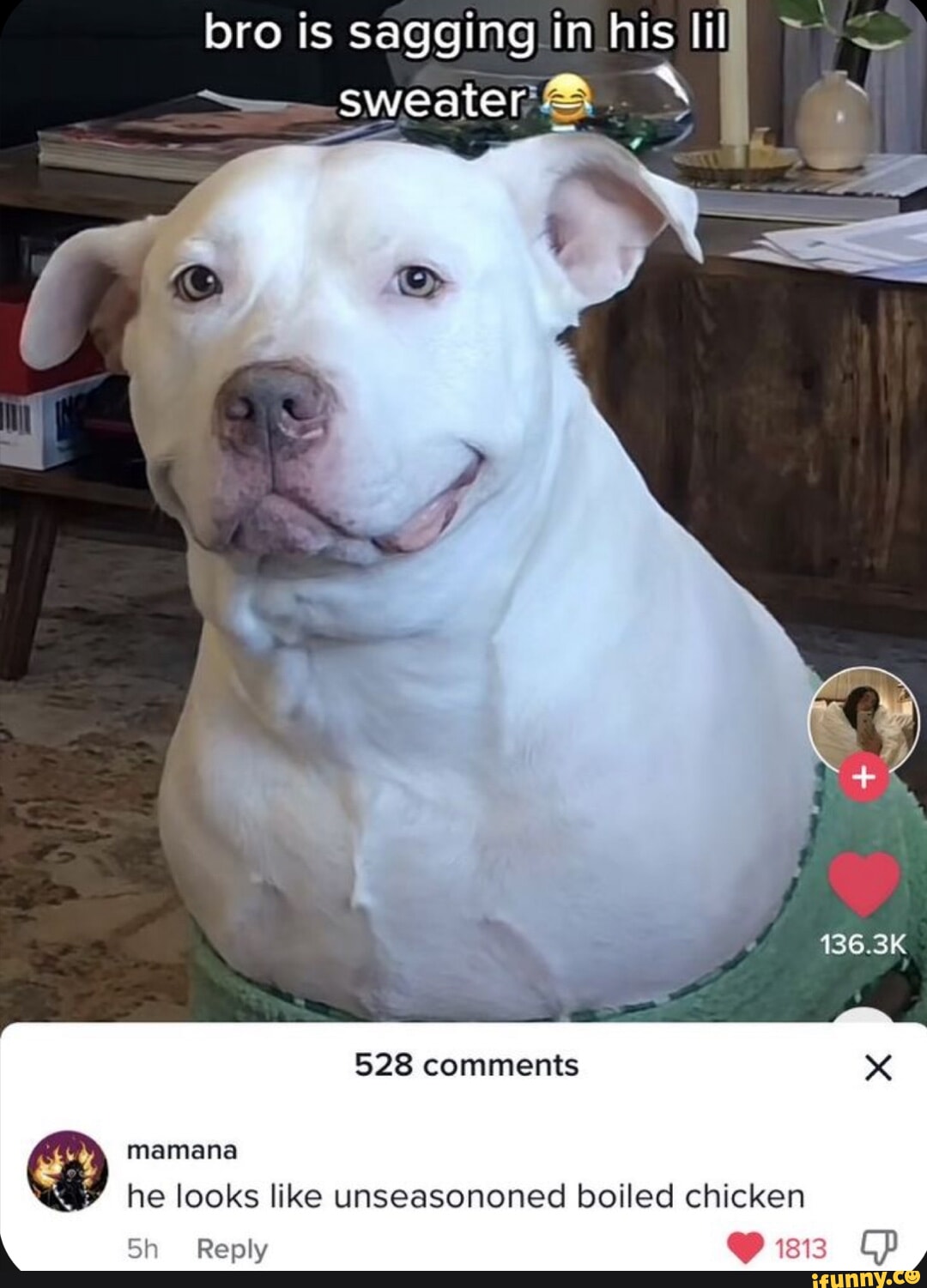The image size is (927, 1288).
Task: Open mamana's profile avatar
Action: pyautogui.click(x=68, y=1171)
